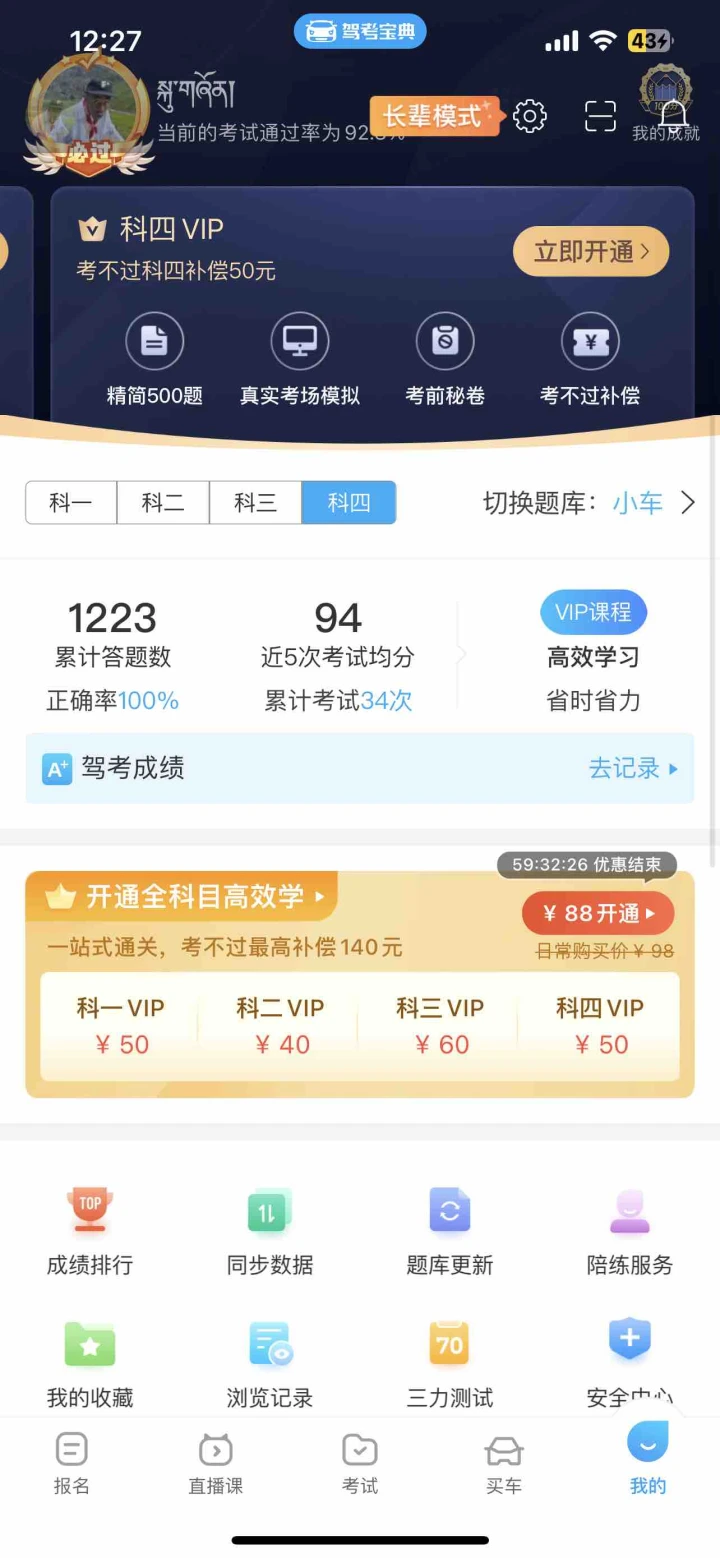This screenshot has width=720, height=1558.
Task: Go to the 考试 tab
Action: (x=360, y=1464)
